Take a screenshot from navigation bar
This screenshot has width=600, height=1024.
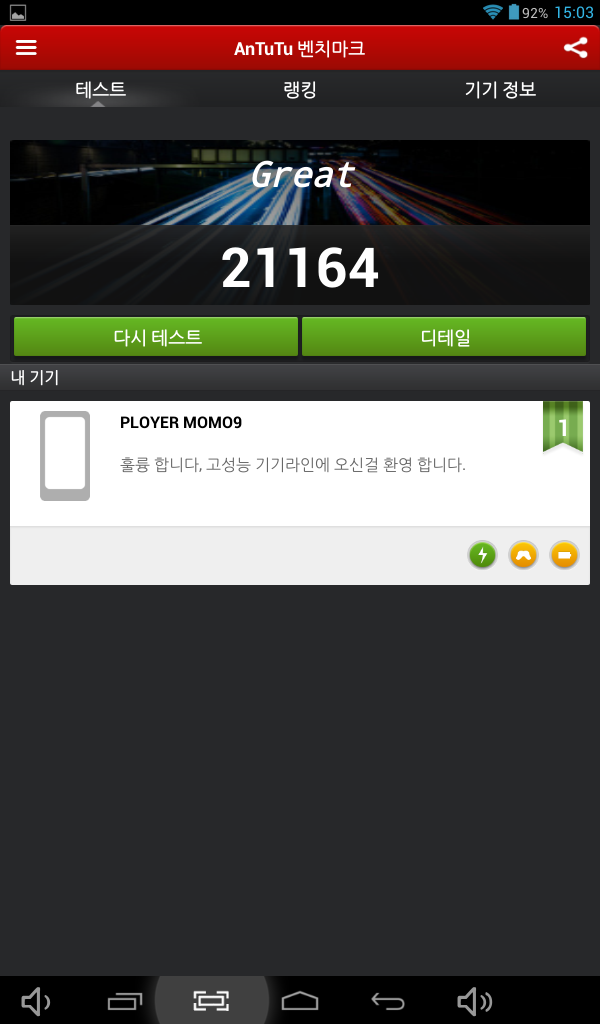click(x=211, y=1000)
